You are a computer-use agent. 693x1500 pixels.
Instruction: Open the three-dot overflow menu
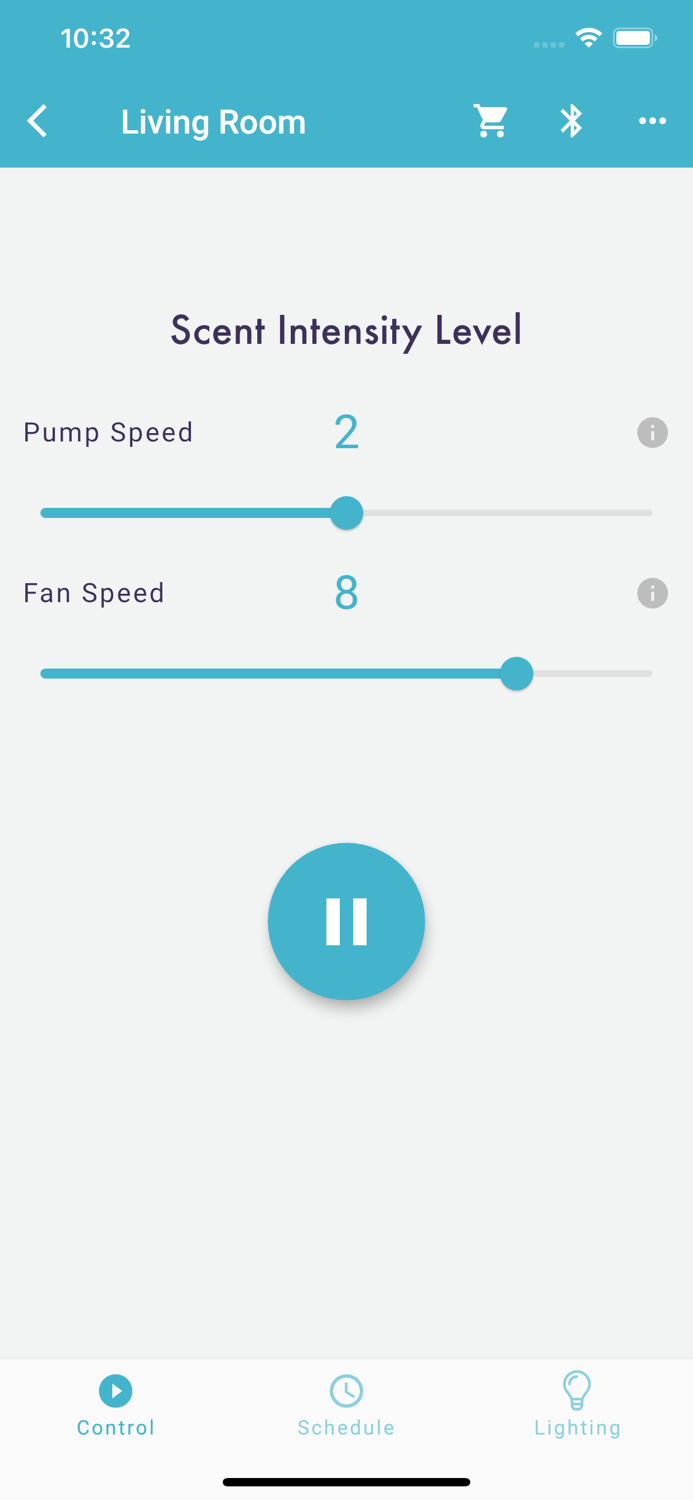click(652, 122)
